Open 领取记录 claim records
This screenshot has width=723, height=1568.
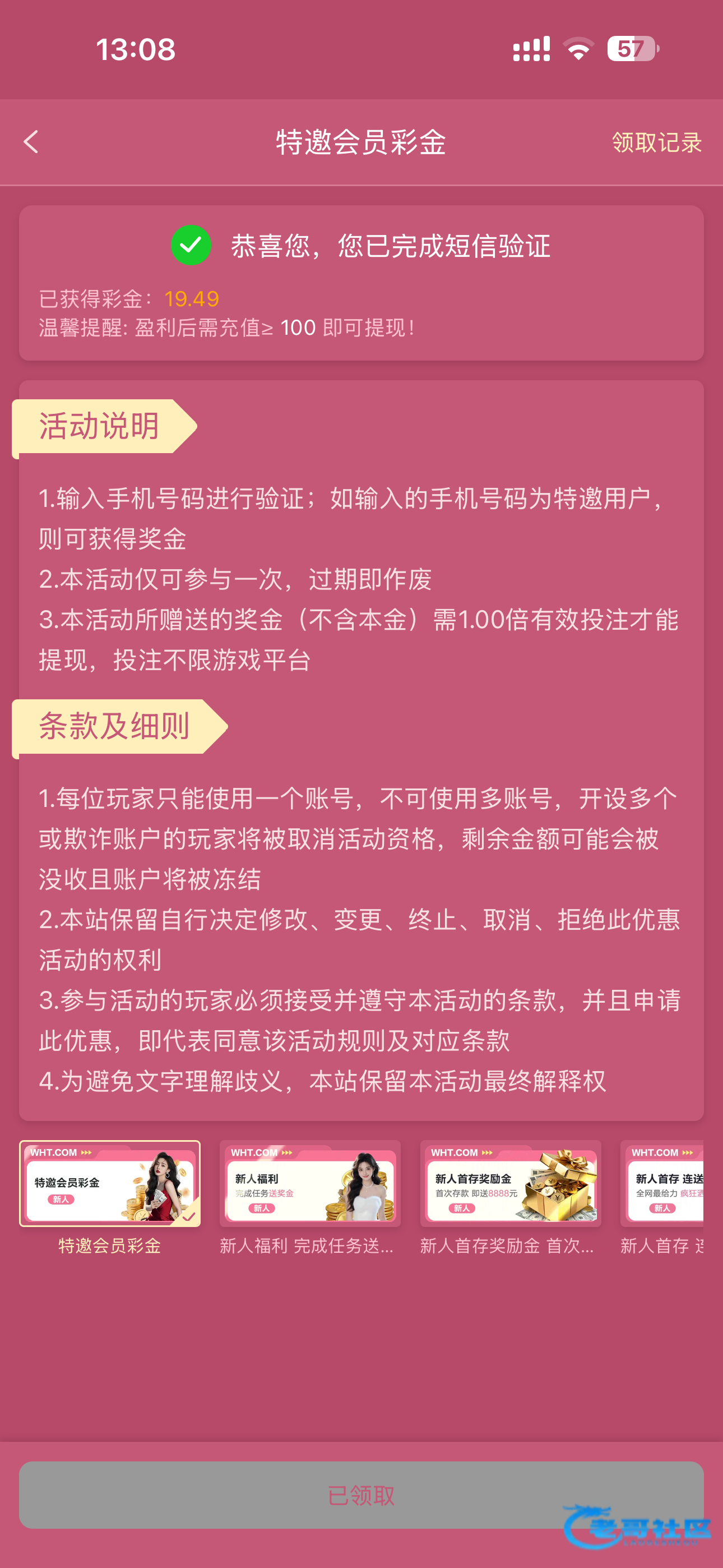[656, 142]
